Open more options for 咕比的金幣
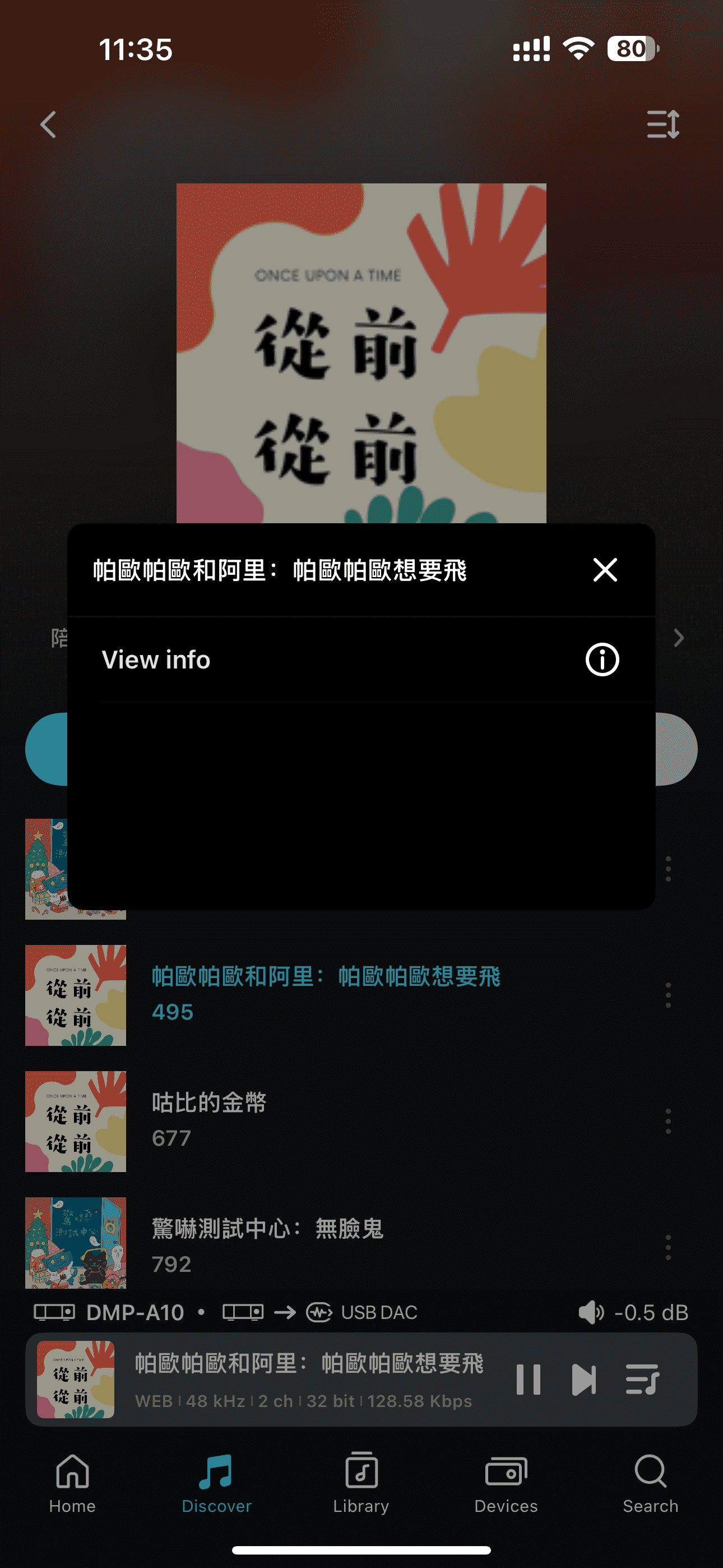 [x=668, y=1121]
